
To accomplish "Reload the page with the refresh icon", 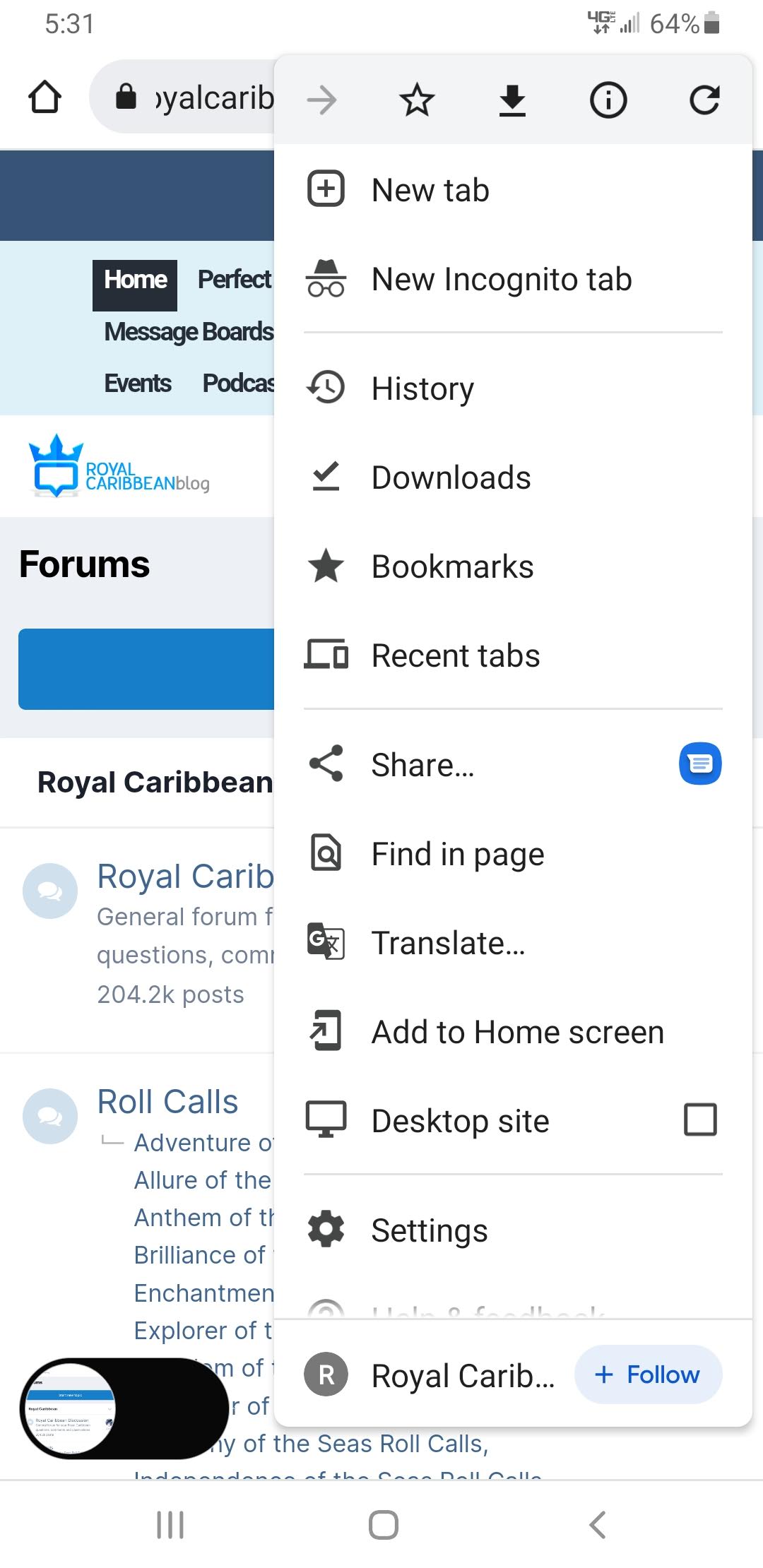I will coord(704,100).
